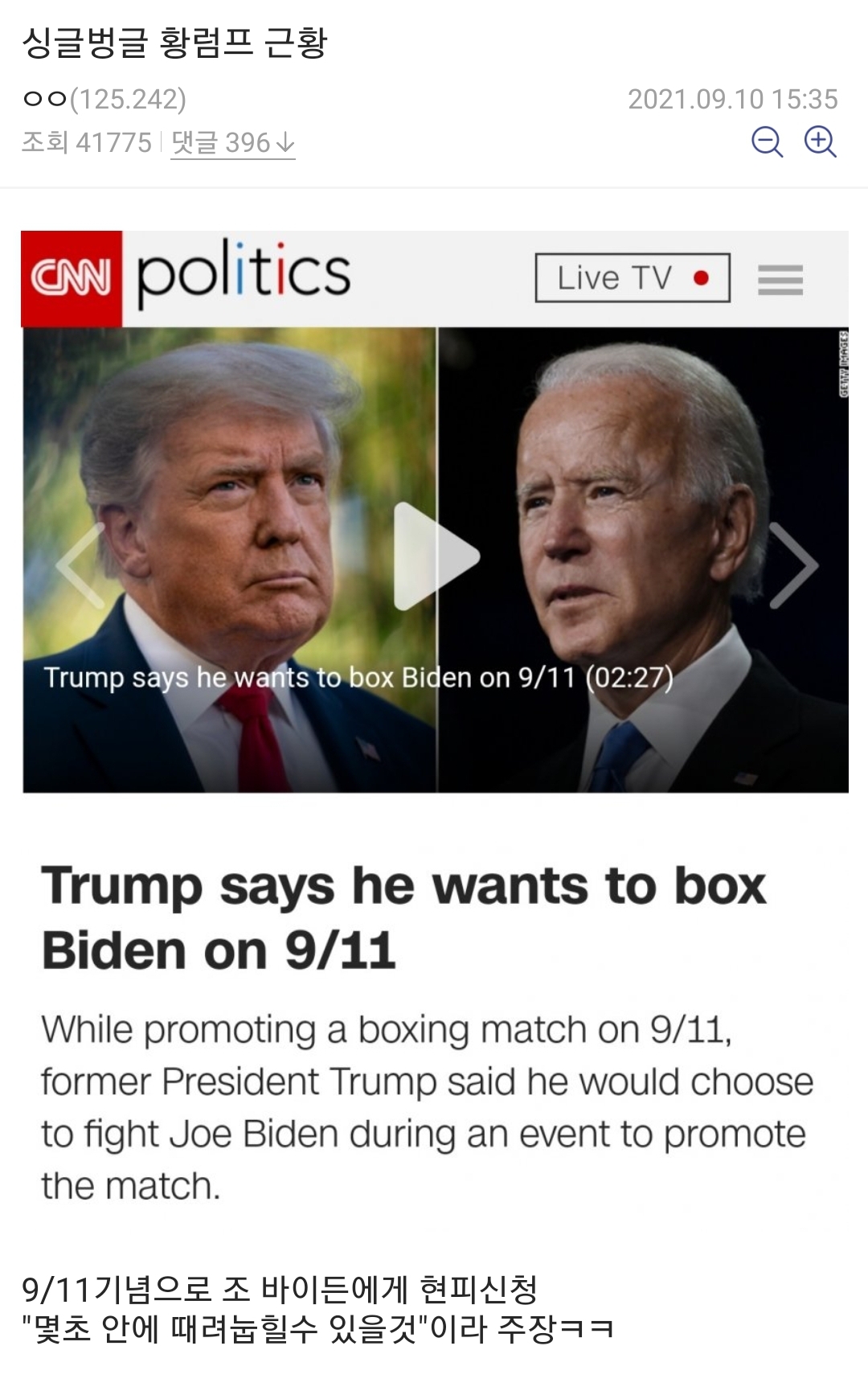Viewport: 868px width, 1391px height.
Task: Jump to the 댓글 396 comments link
Action: point(233,143)
